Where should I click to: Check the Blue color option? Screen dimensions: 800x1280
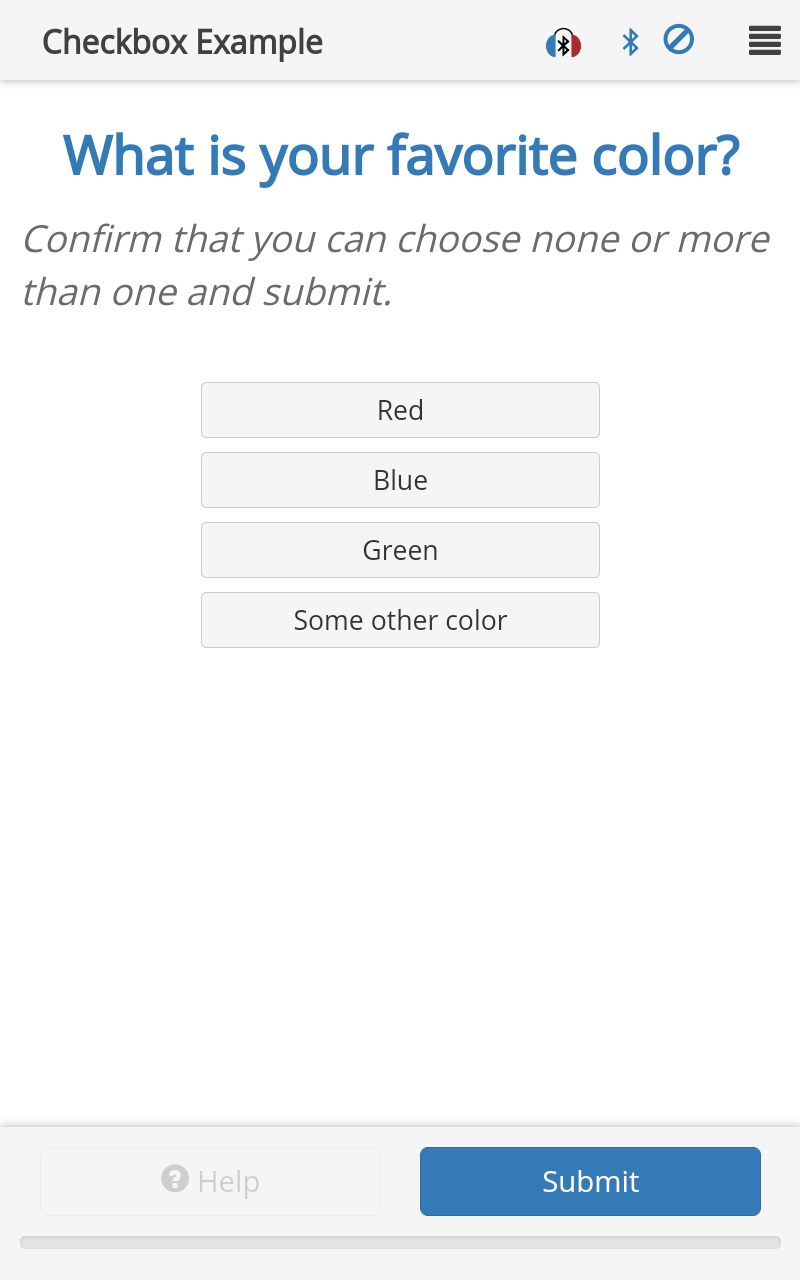coord(400,480)
